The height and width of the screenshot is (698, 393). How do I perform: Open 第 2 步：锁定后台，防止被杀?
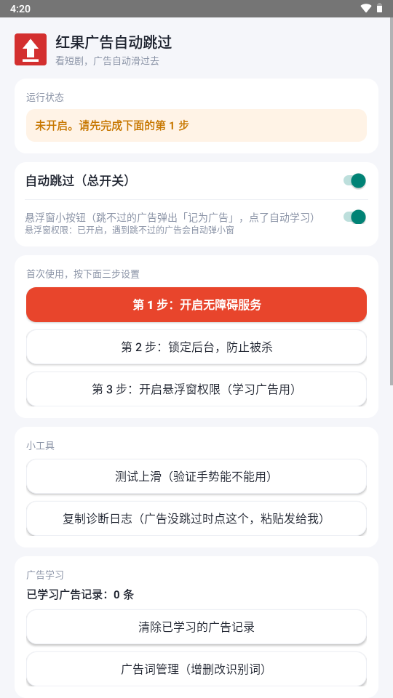(196, 347)
